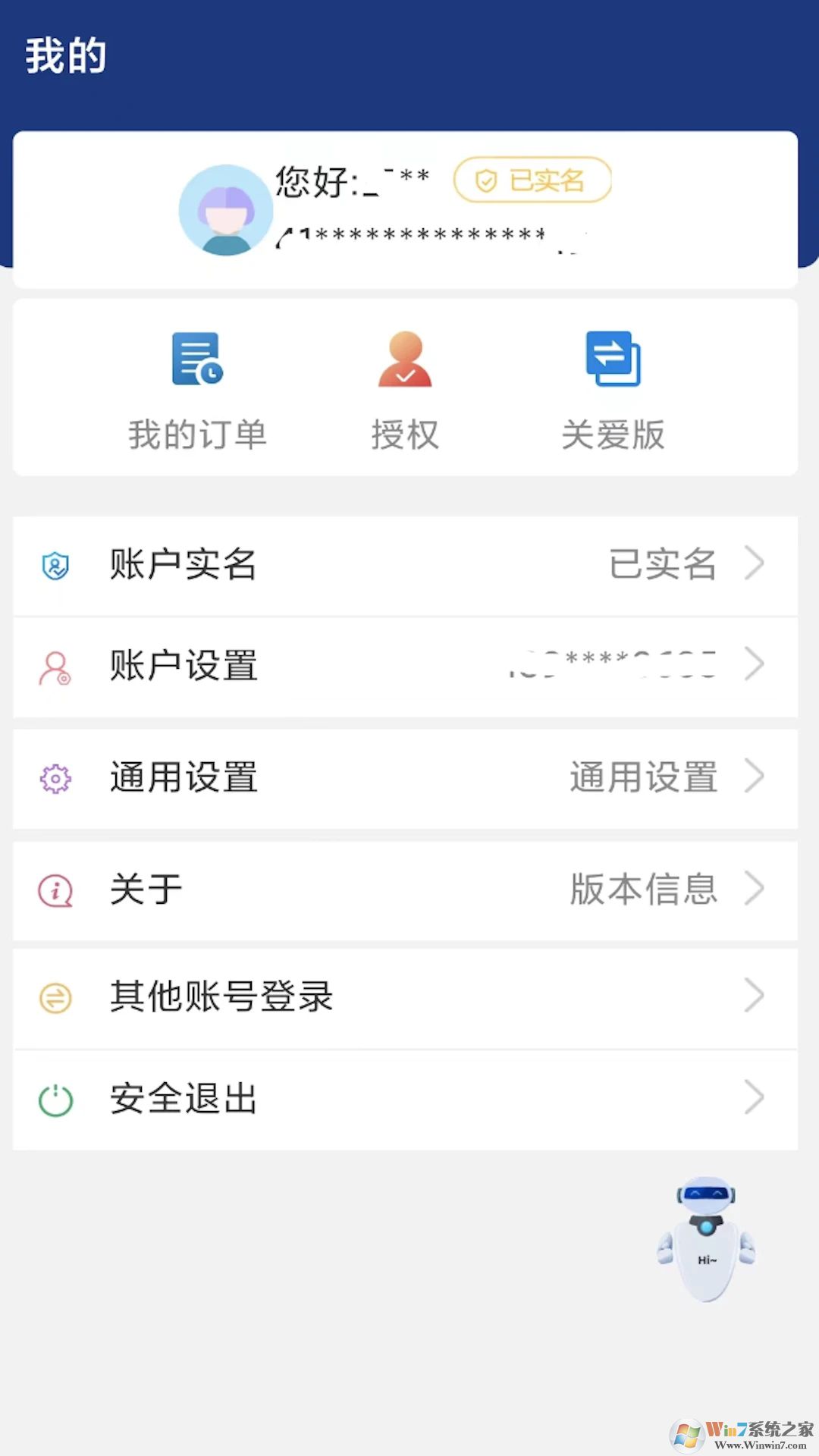Expand the 账户实名 row chevron
The image size is (819, 1456).
[x=755, y=563]
